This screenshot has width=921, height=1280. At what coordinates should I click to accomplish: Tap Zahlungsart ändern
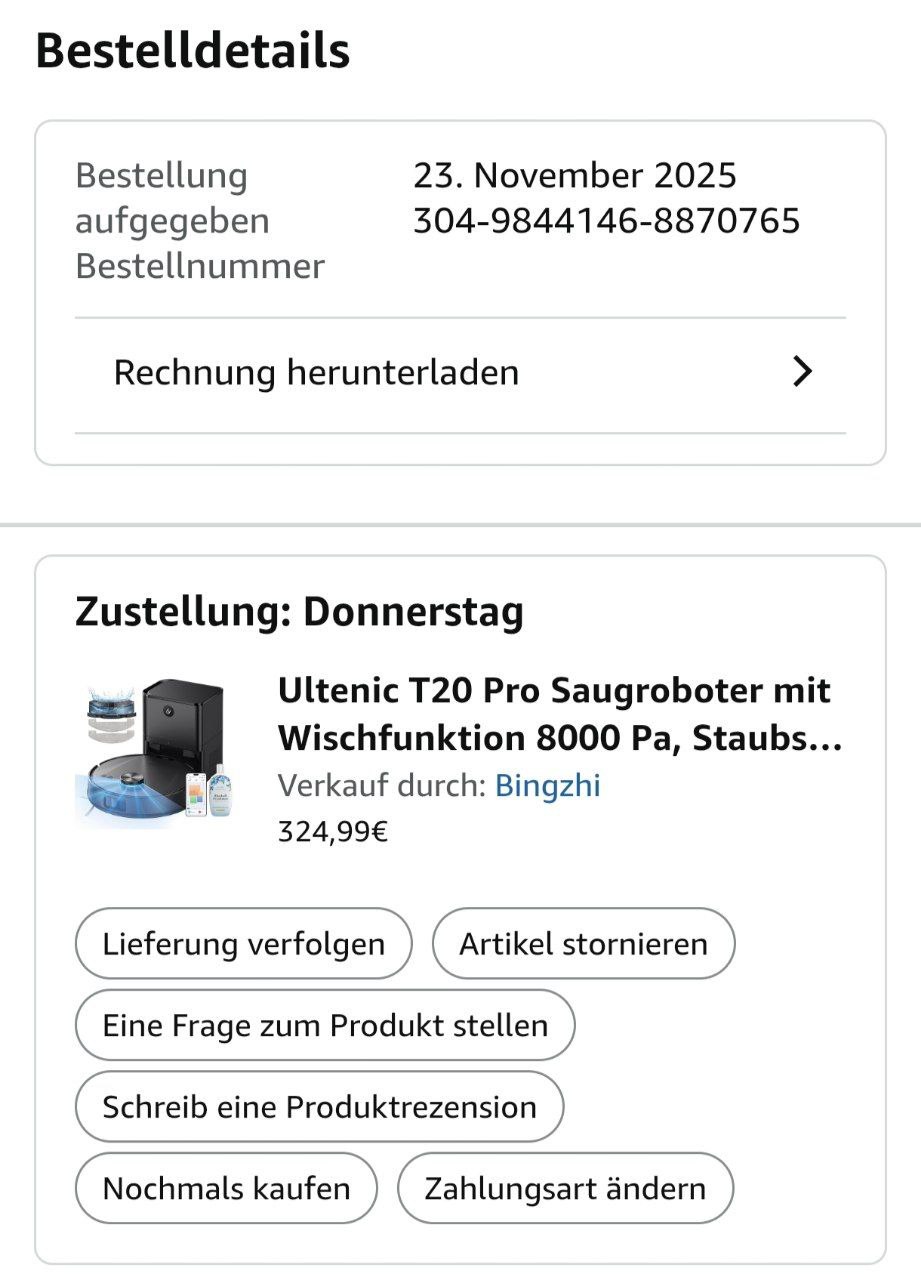pyautogui.click(x=565, y=1189)
